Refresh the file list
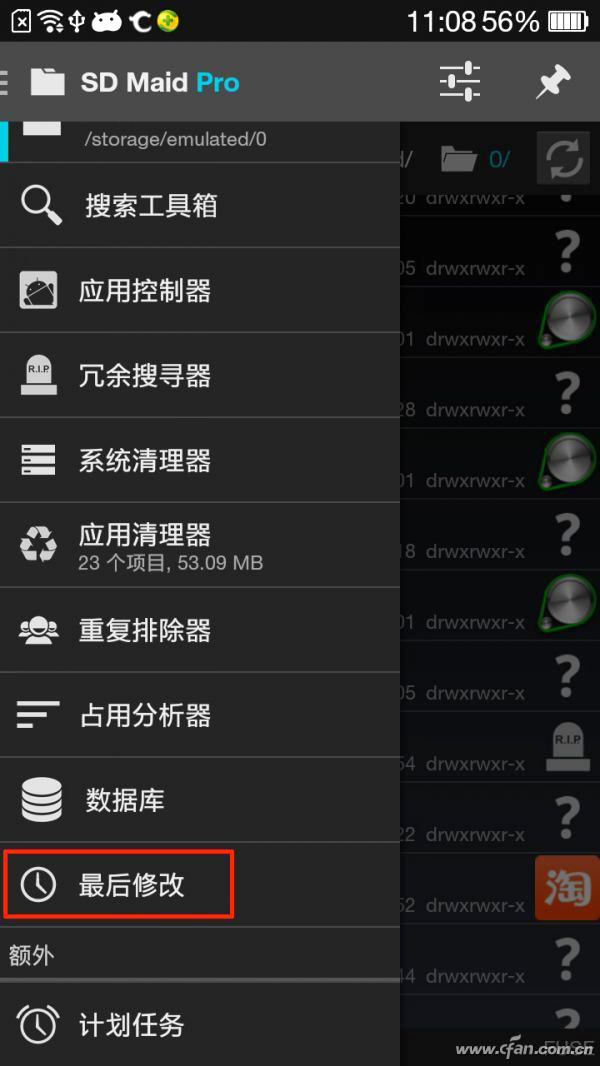Viewport: 600px width, 1066px height. point(564,158)
